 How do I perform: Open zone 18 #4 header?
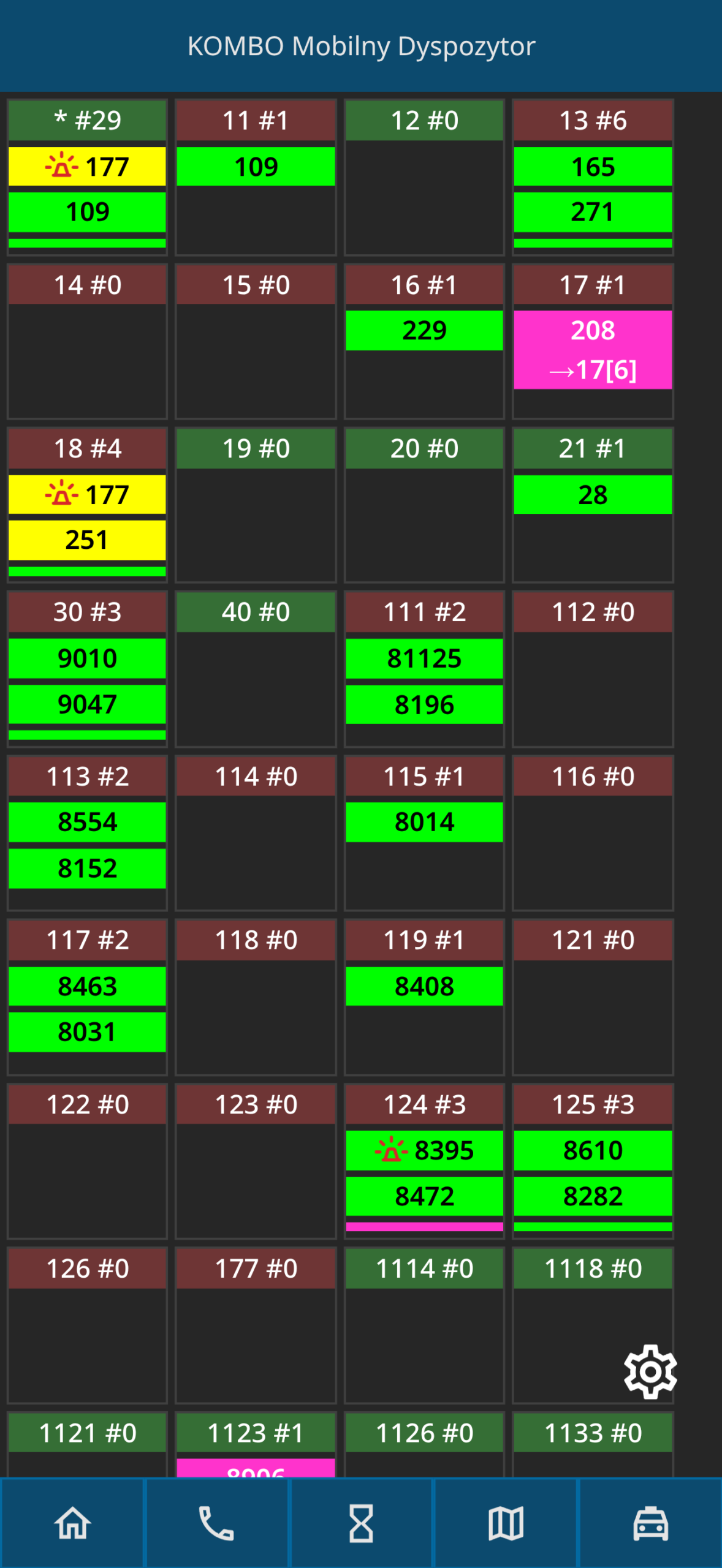(87, 448)
